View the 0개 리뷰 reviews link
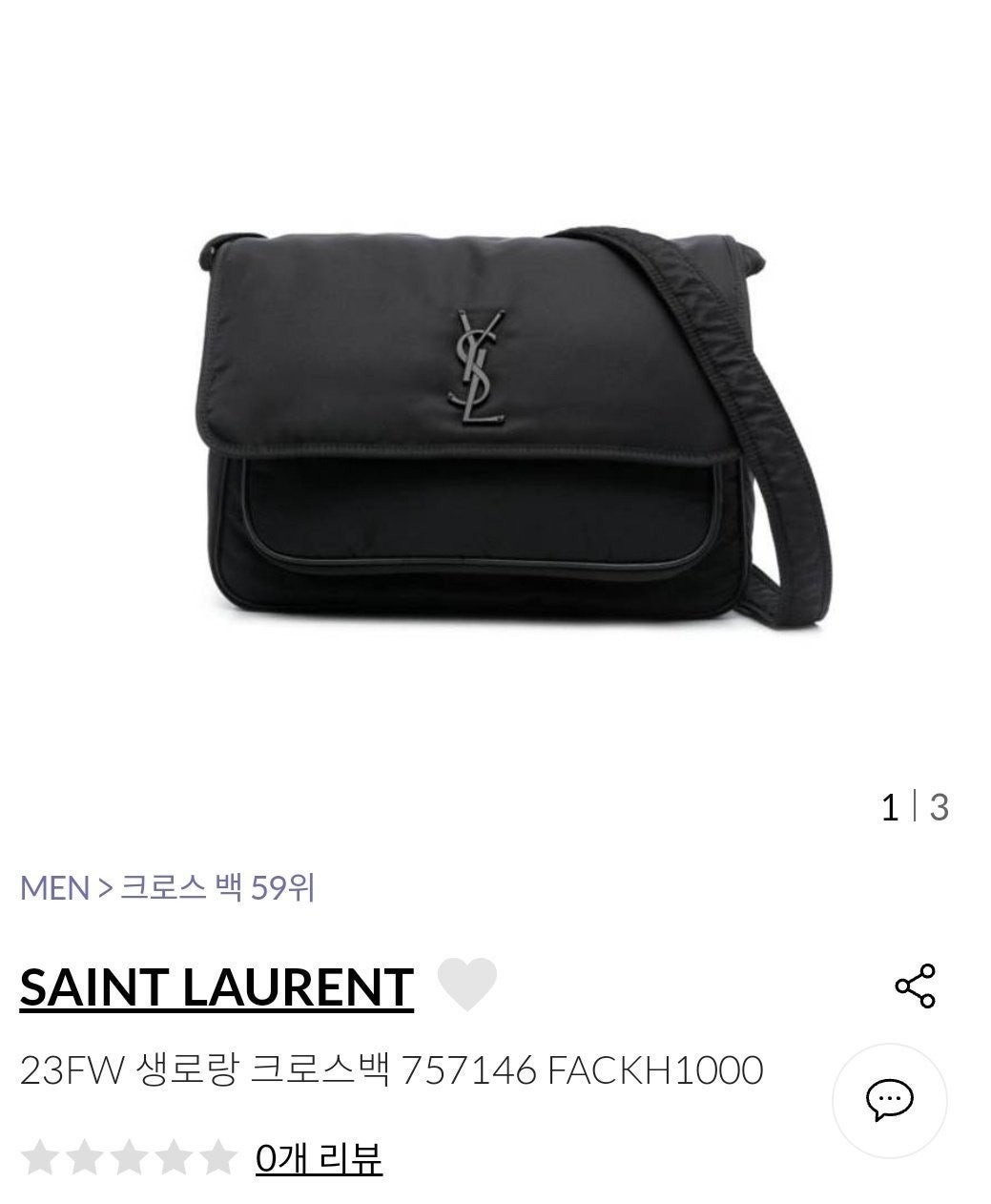 coord(319,1158)
